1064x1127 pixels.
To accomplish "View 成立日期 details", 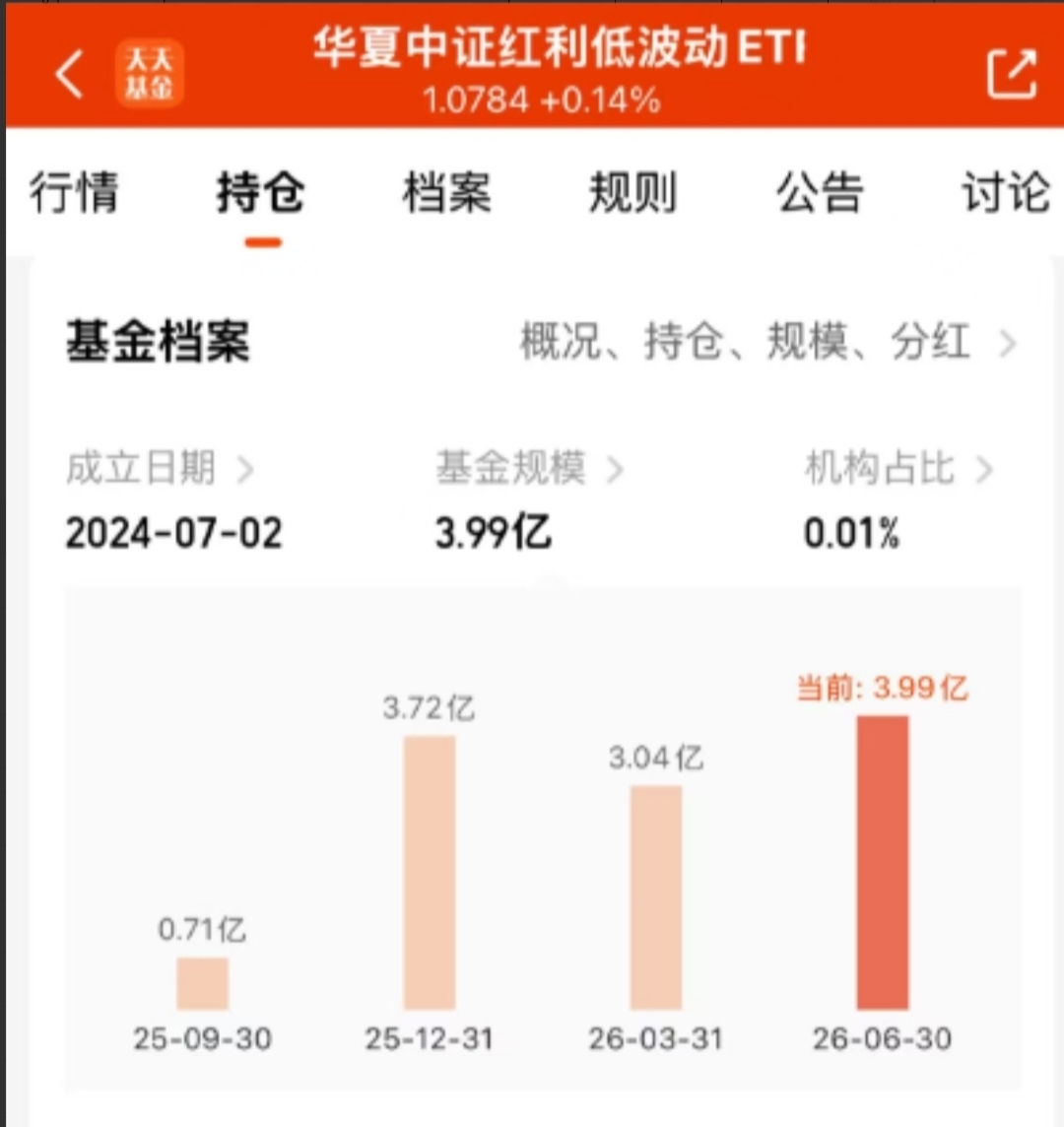I will click(x=160, y=468).
